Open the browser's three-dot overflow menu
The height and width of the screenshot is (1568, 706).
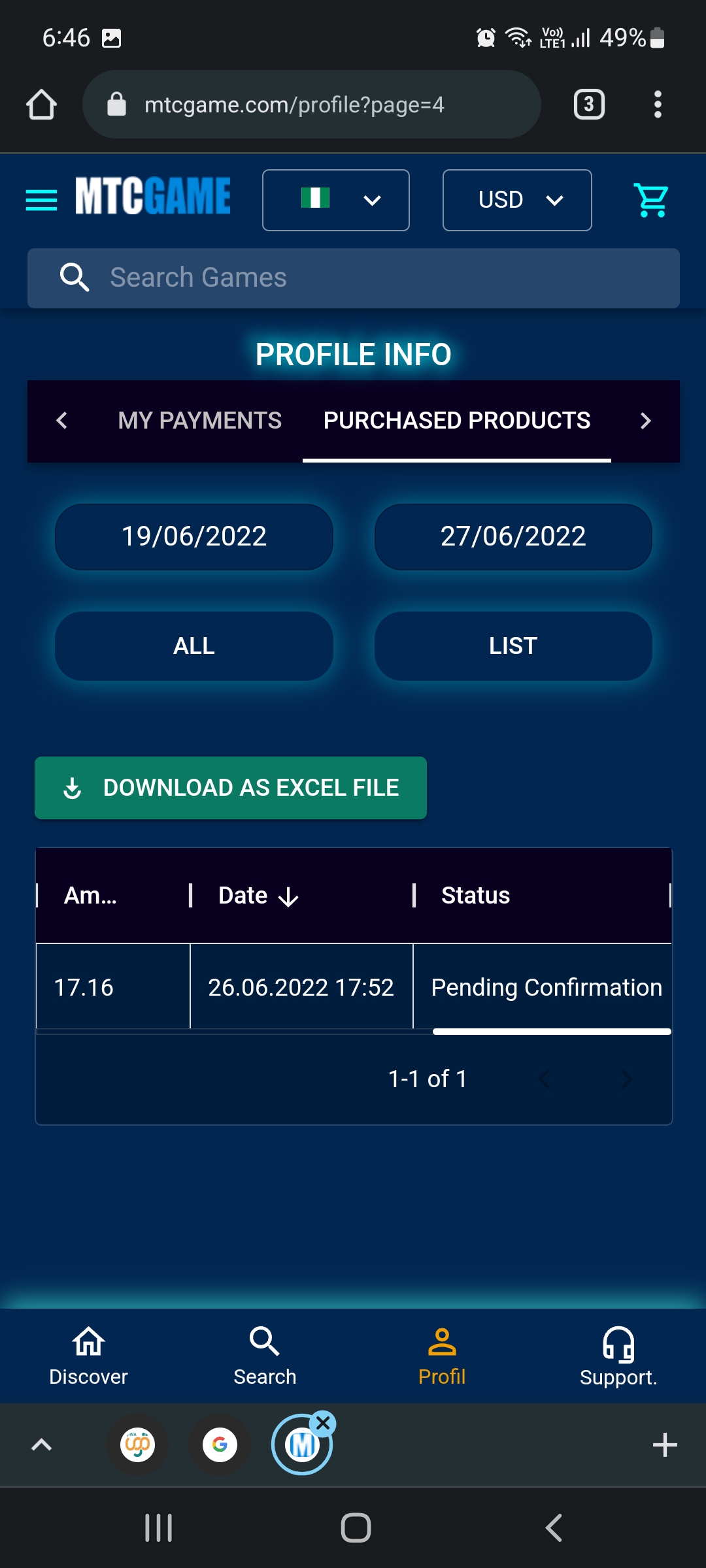point(658,105)
